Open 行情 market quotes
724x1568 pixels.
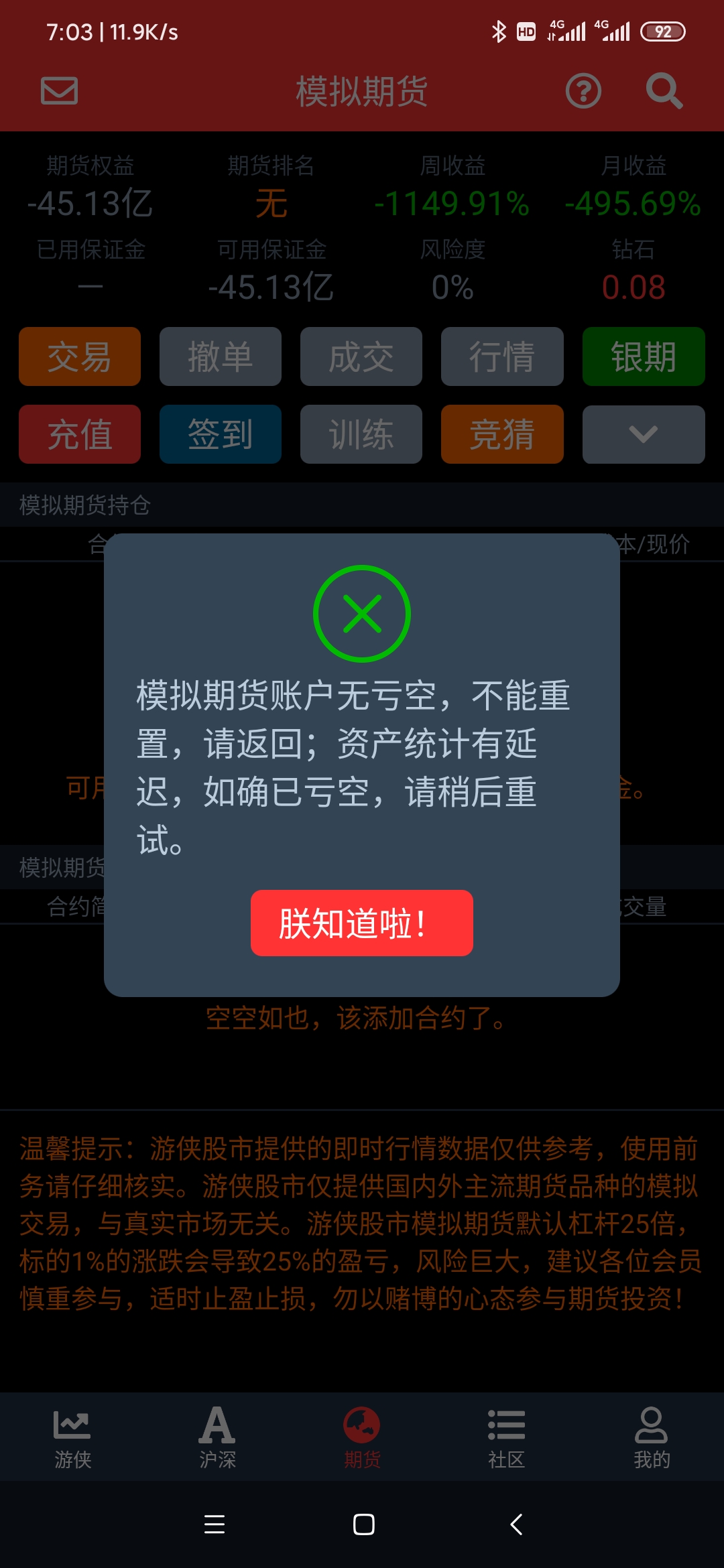502,356
